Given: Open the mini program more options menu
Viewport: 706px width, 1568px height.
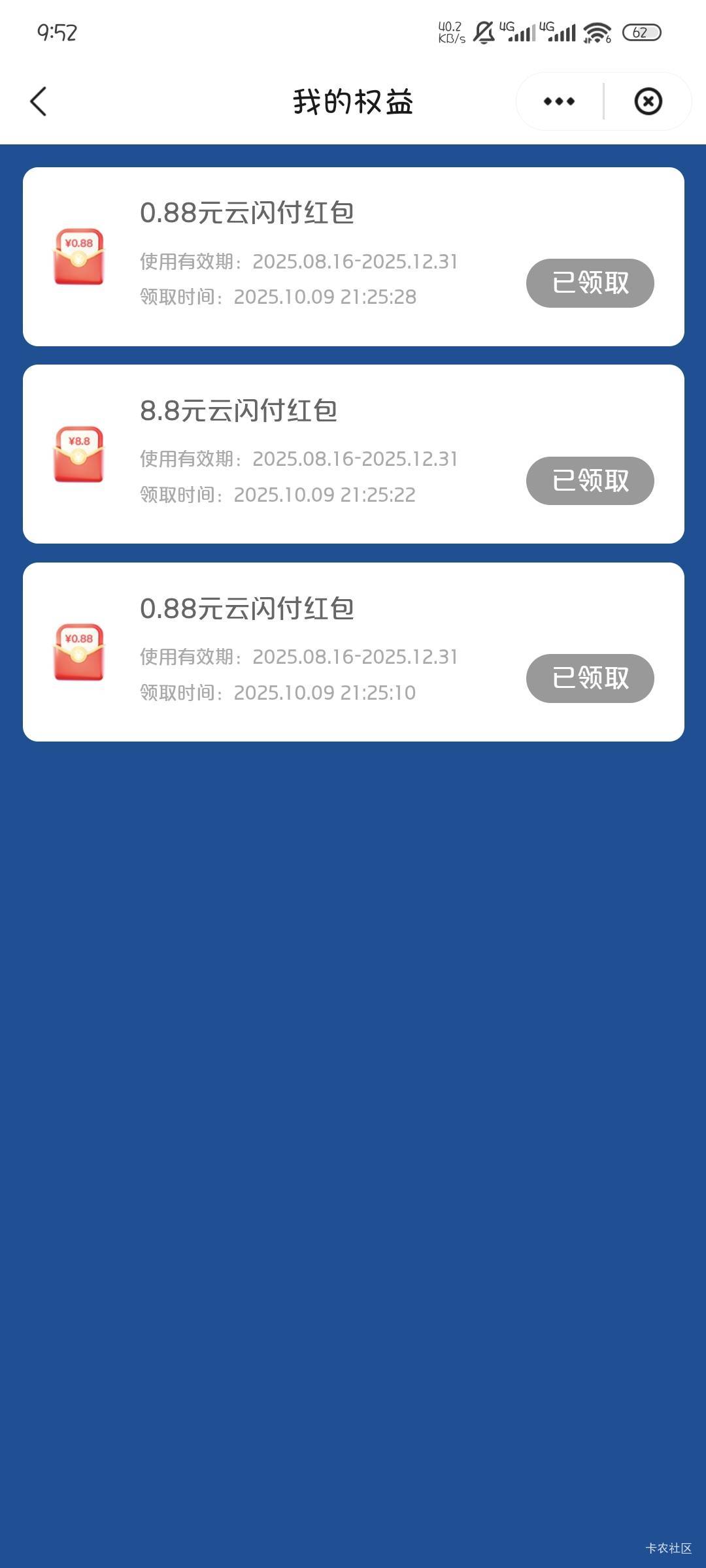Looking at the screenshot, I should (559, 102).
